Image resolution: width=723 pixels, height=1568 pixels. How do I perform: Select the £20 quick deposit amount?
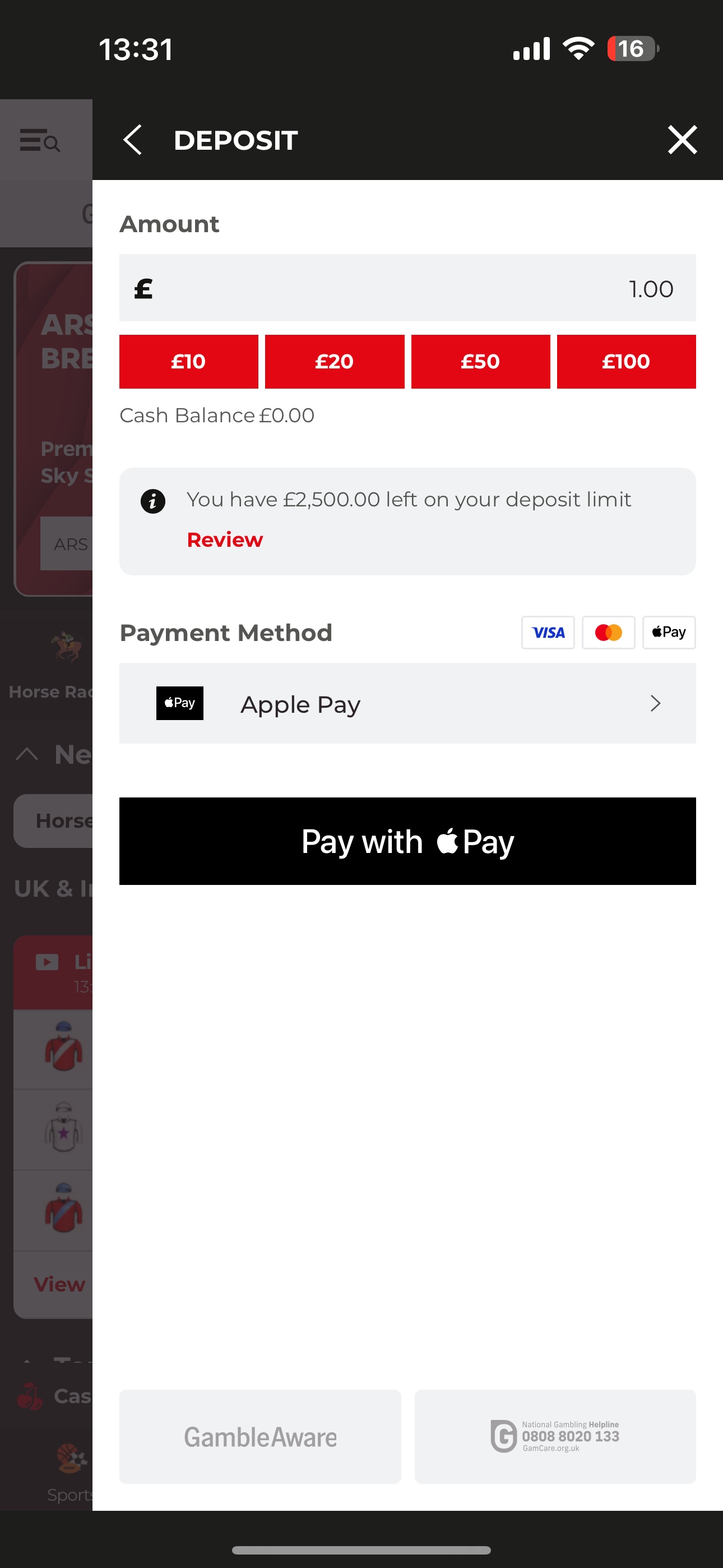pos(335,361)
